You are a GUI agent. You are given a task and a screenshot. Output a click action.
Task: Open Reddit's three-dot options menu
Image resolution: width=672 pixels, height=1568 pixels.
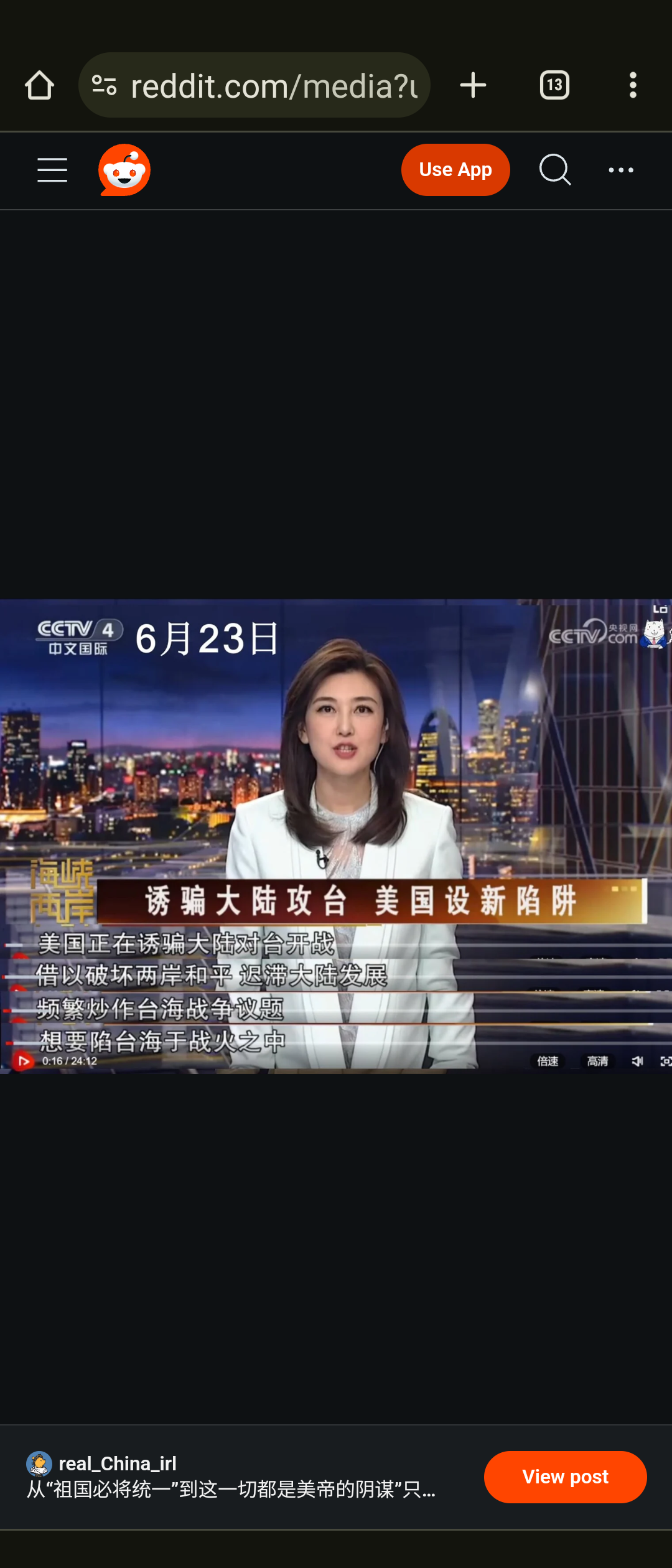click(620, 170)
